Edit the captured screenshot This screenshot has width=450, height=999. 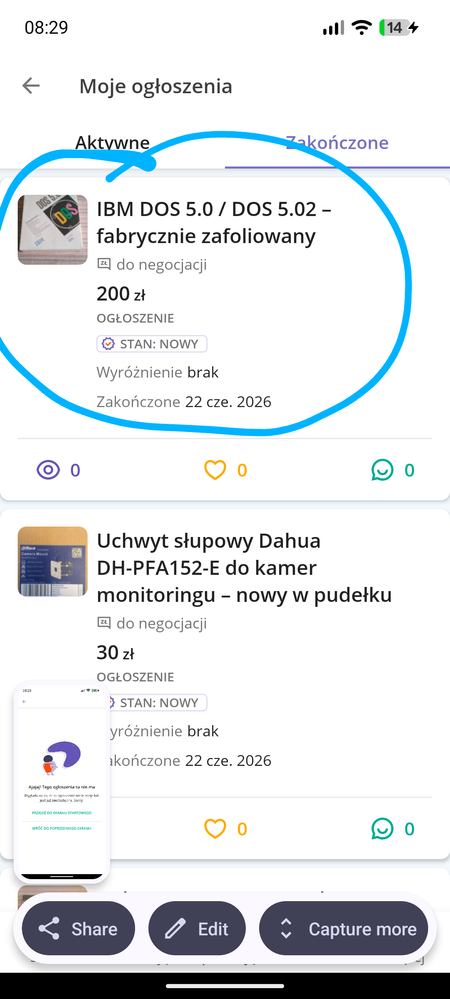tap(198, 929)
